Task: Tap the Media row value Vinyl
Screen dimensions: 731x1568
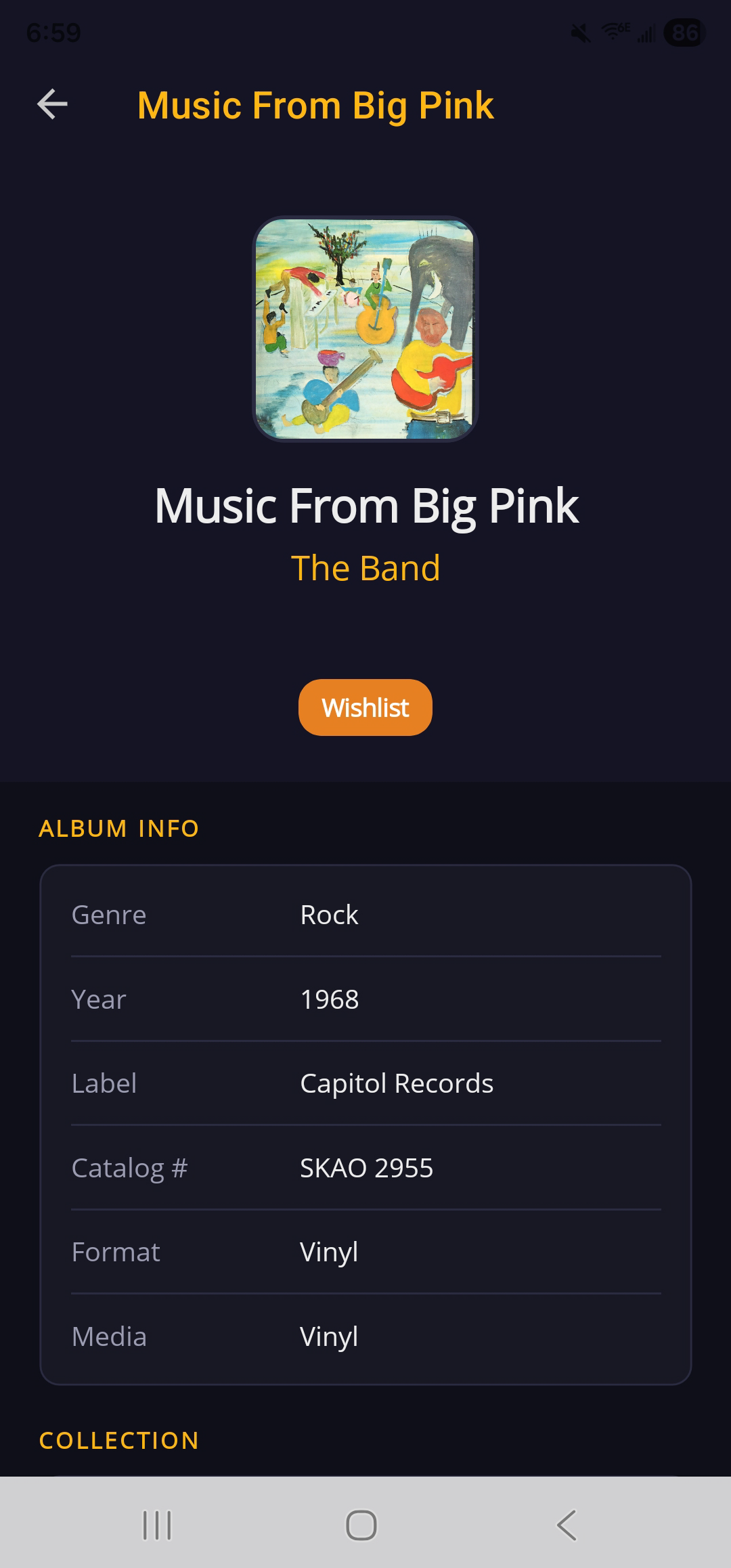Action: pos(330,1336)
